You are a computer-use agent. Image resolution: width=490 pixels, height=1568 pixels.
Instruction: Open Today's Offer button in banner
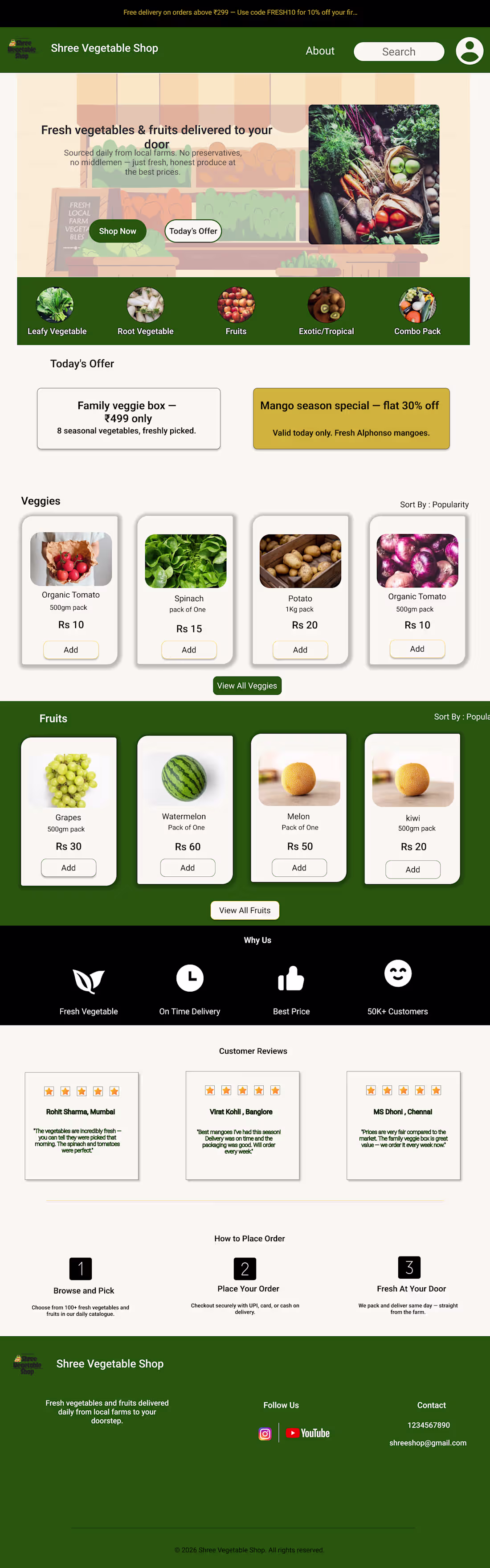pos(193,231)
